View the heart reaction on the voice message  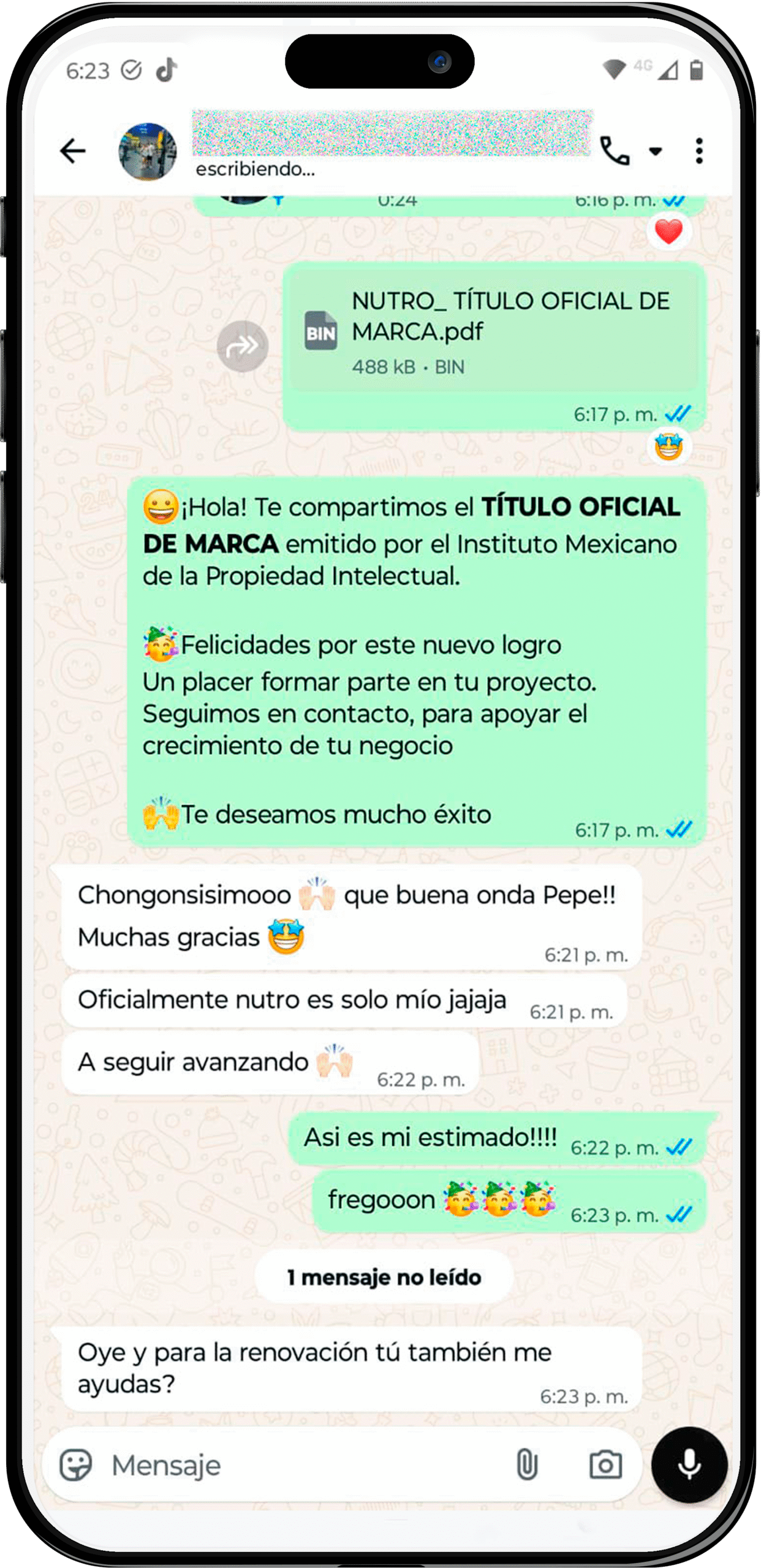[x=668, y=232]
